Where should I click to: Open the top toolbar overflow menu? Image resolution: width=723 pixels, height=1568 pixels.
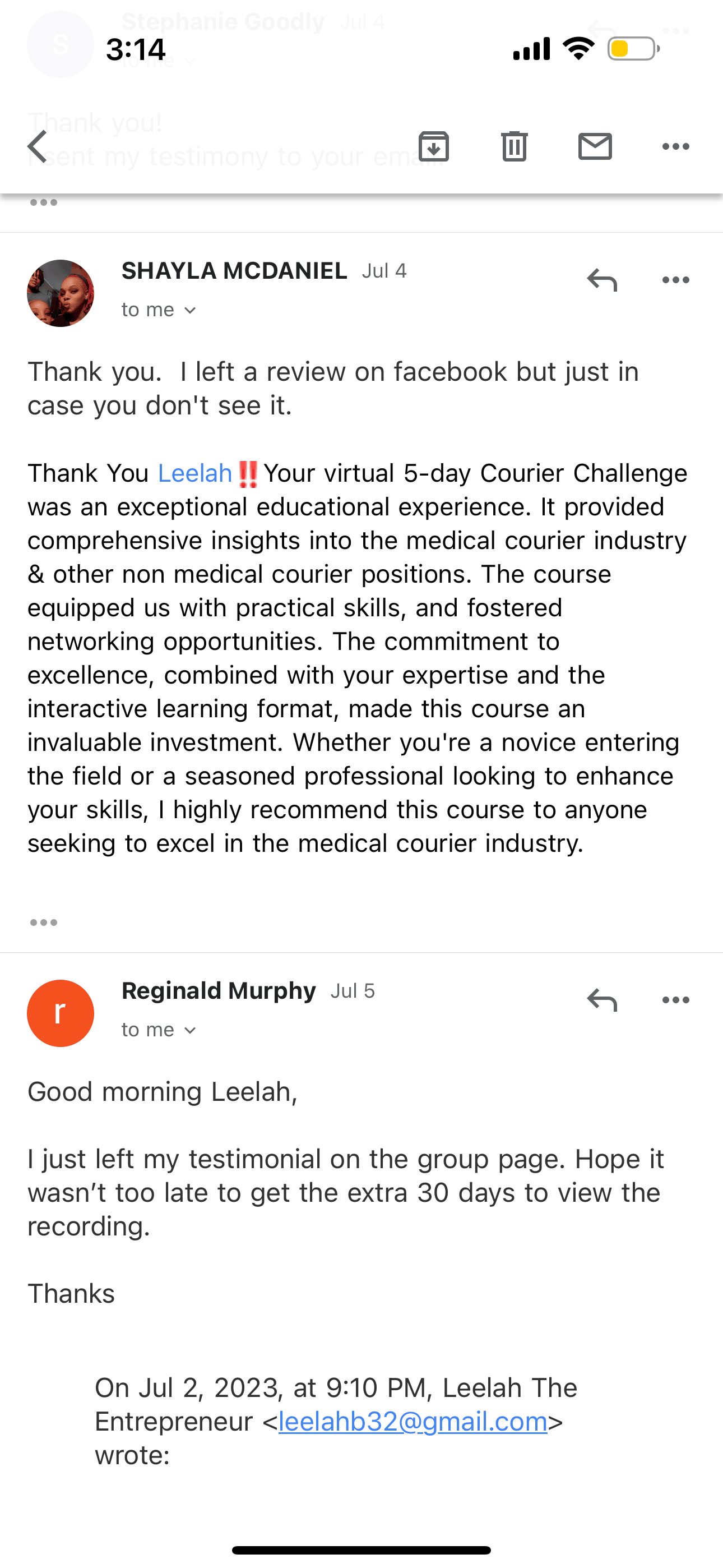click(675, 146)
